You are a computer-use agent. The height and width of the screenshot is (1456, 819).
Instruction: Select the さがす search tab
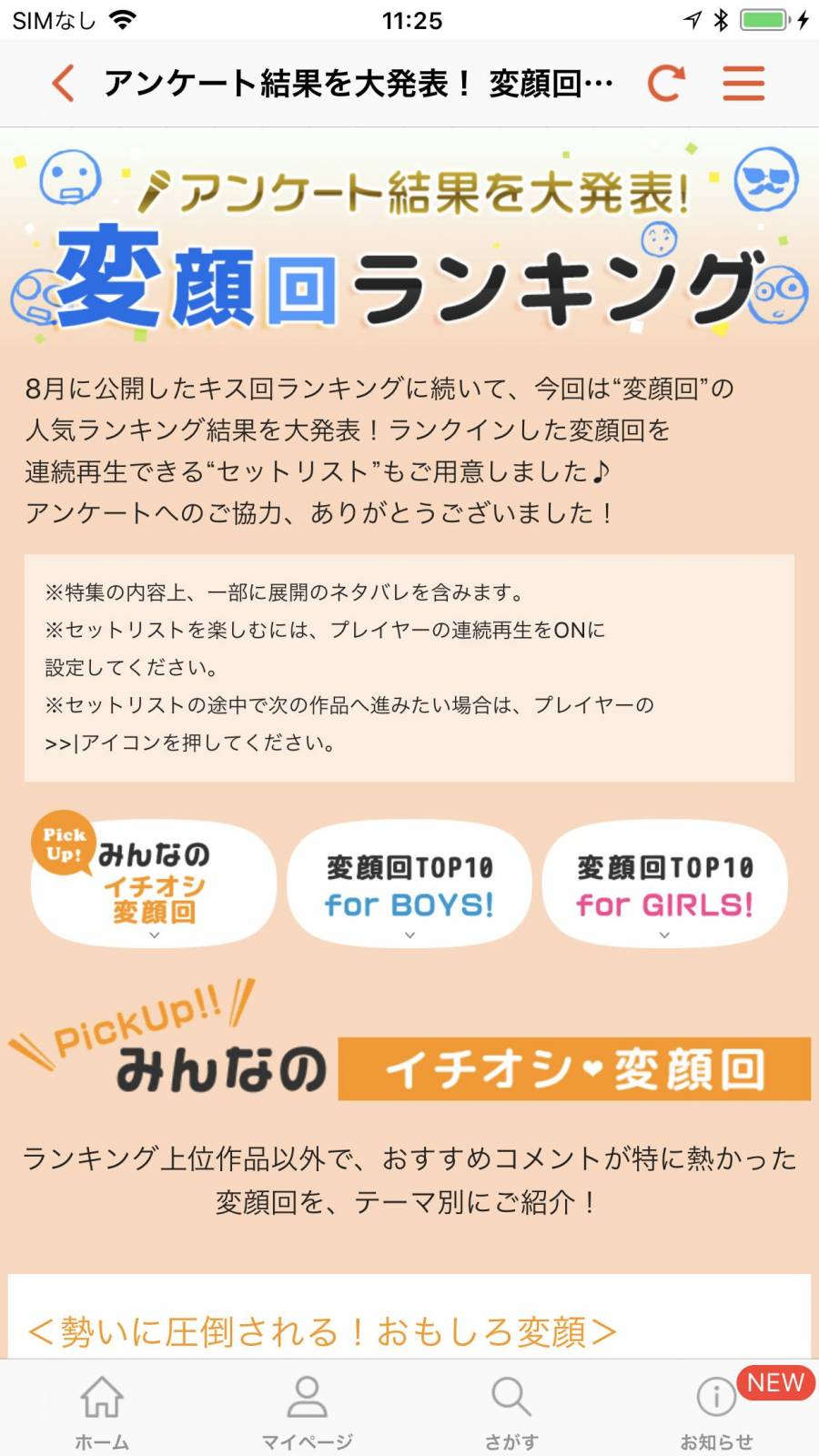pyautogui.click(x=511, y=1409)
